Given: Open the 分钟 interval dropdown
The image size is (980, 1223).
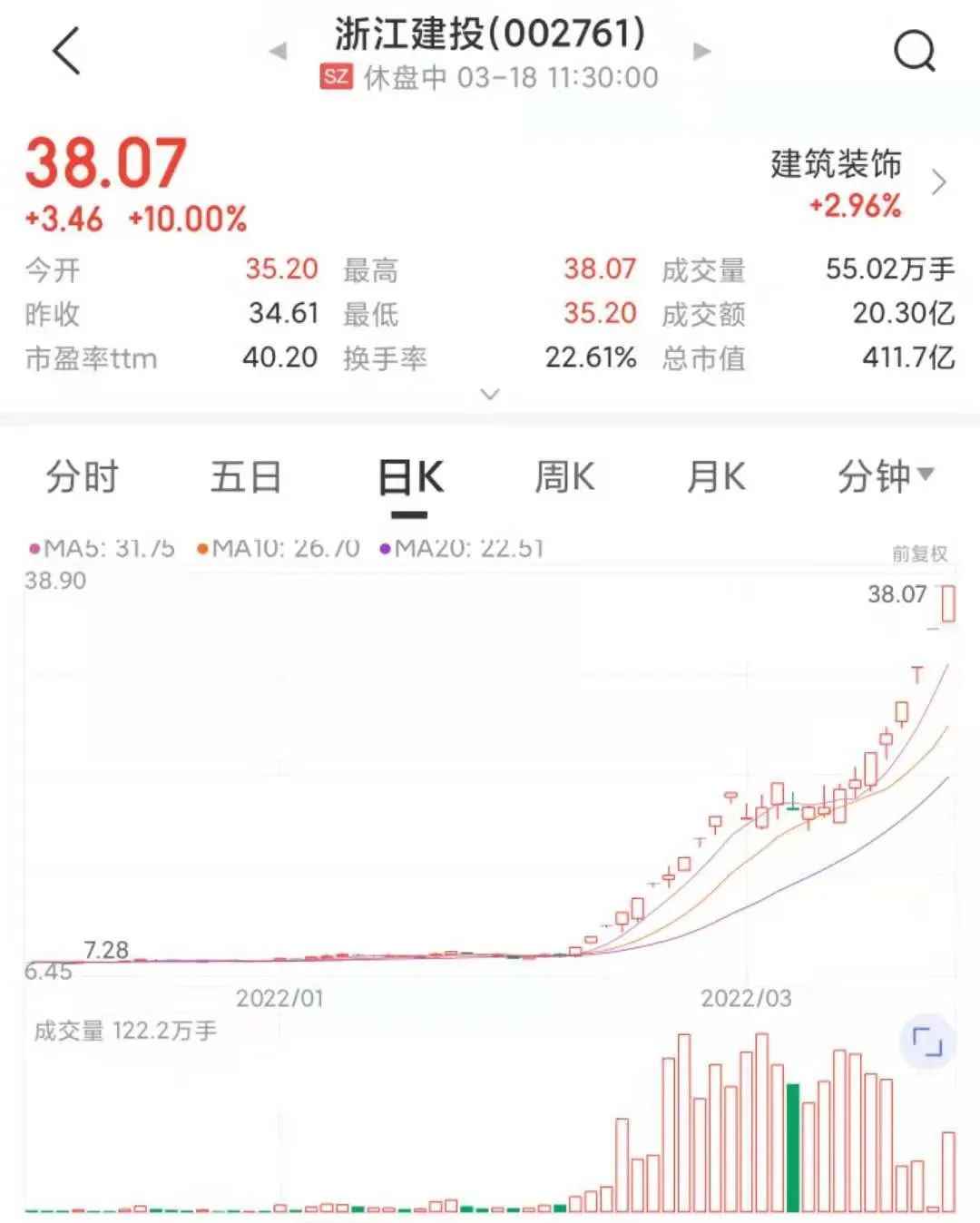Looking at the screenshot, I should (887, 476).
